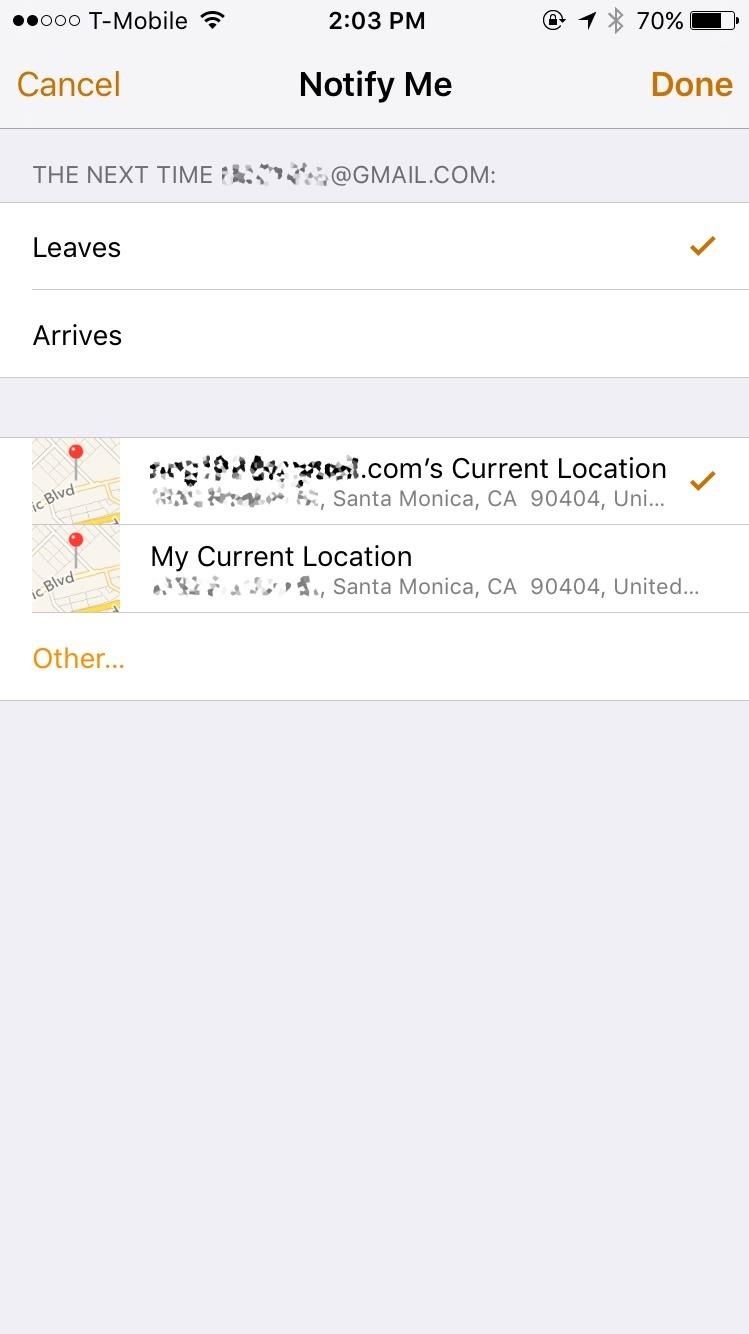Tap the location arrow indicator
This screenshot has height=1334, width=749.
tap(587, 19)
